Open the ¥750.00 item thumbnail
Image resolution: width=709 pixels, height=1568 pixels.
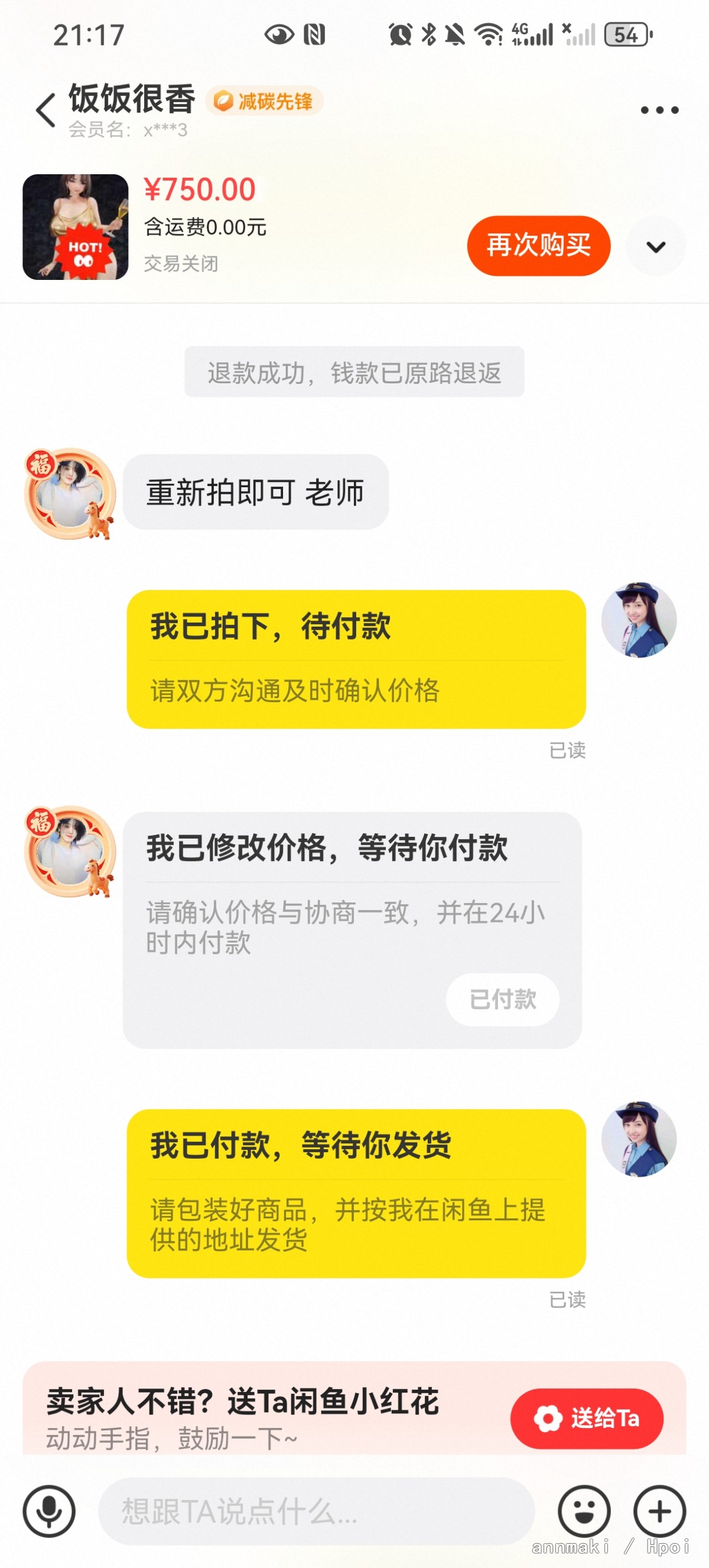[x=76, y=227]
